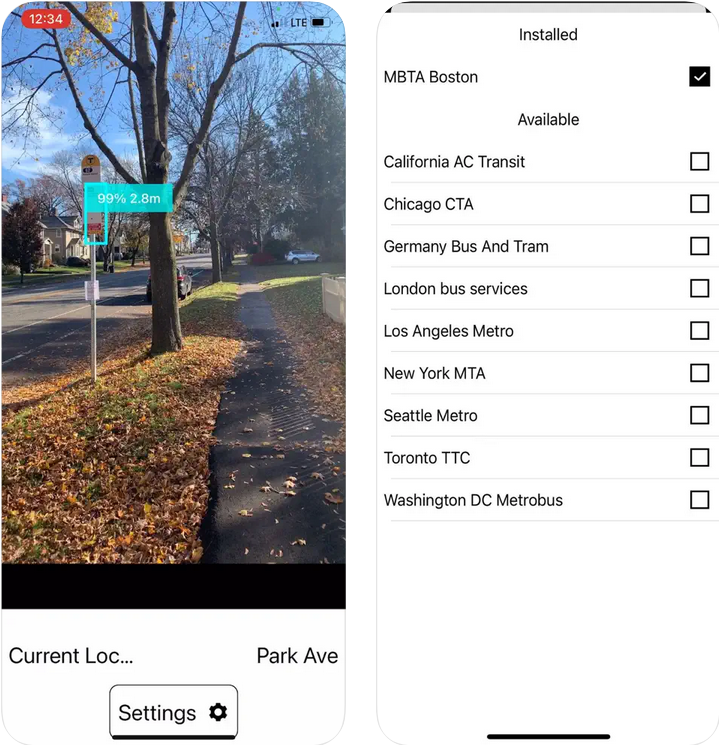
Task: Check the Washington DC Metrobus box
Action: (x=699, y=500)
